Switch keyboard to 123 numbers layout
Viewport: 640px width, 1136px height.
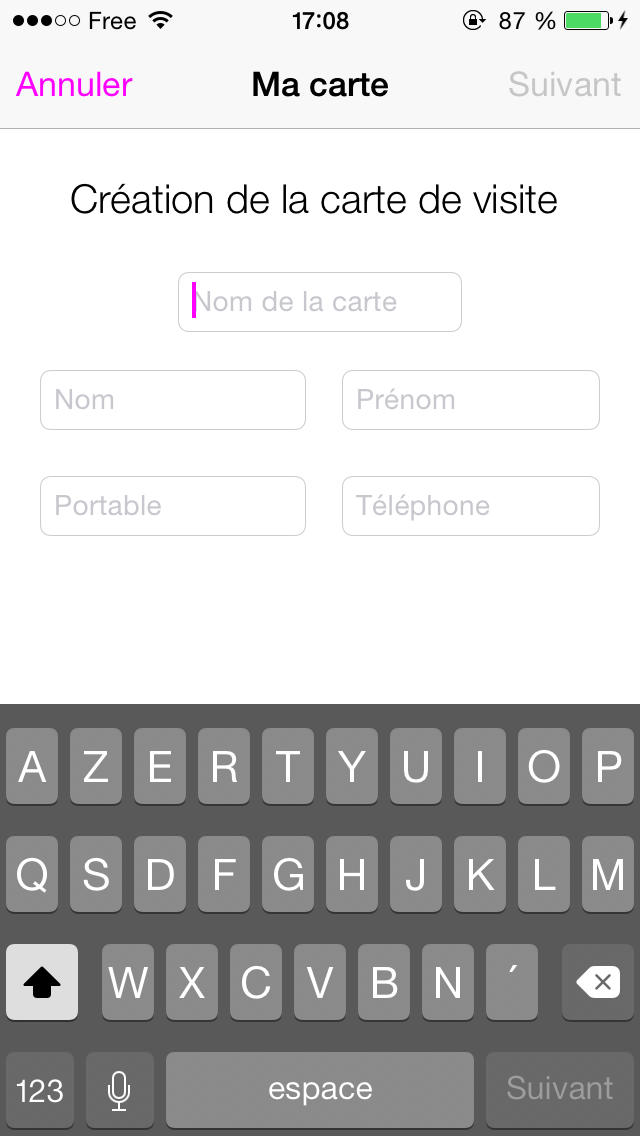click(40, 1089)
